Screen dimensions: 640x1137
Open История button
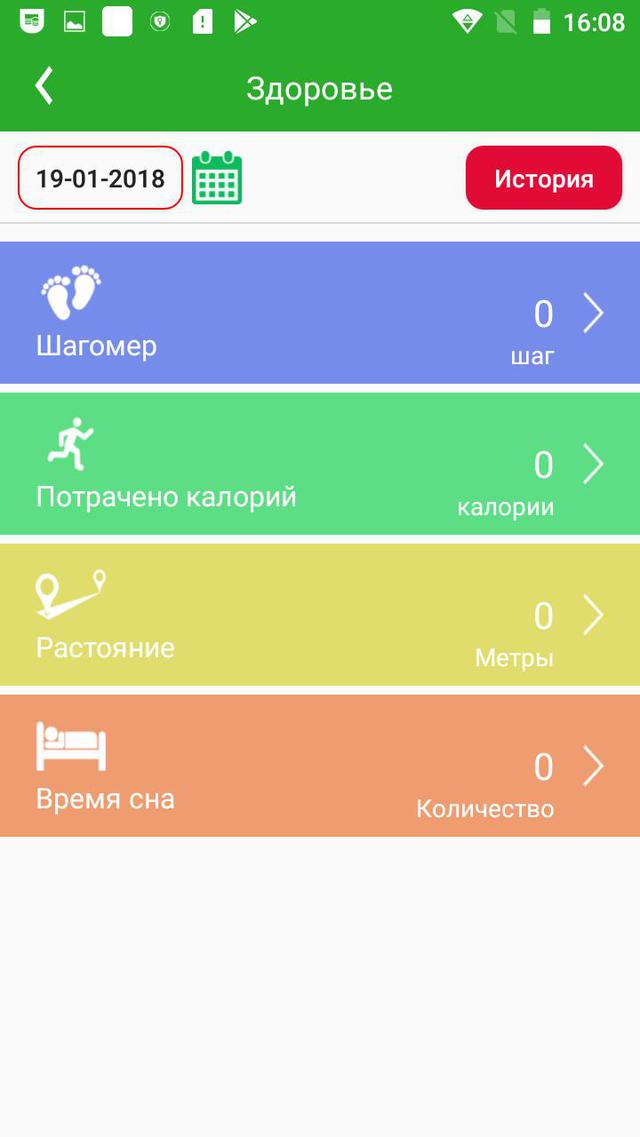pos(544,178)
